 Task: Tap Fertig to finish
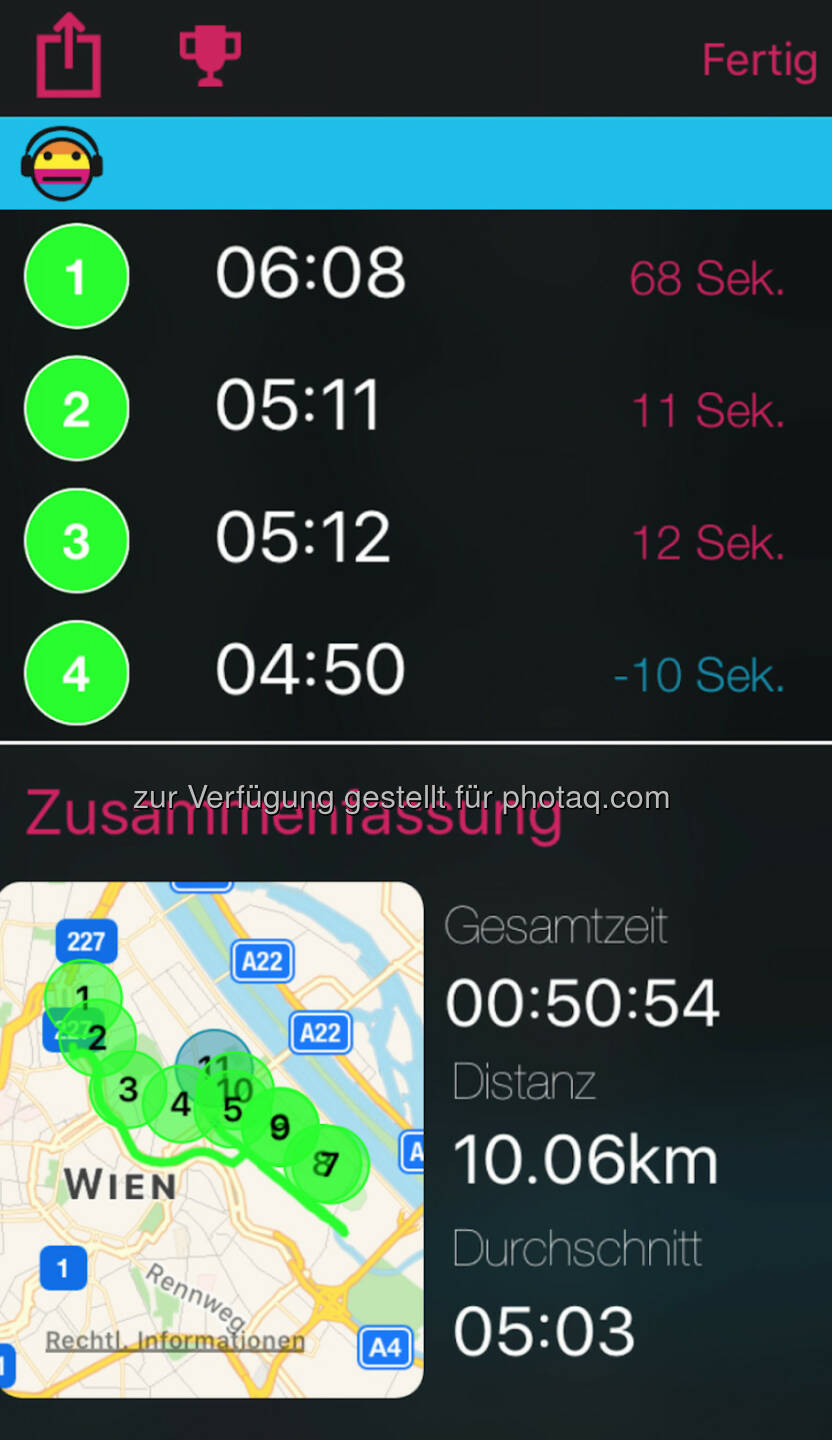(x=759, y=60)
